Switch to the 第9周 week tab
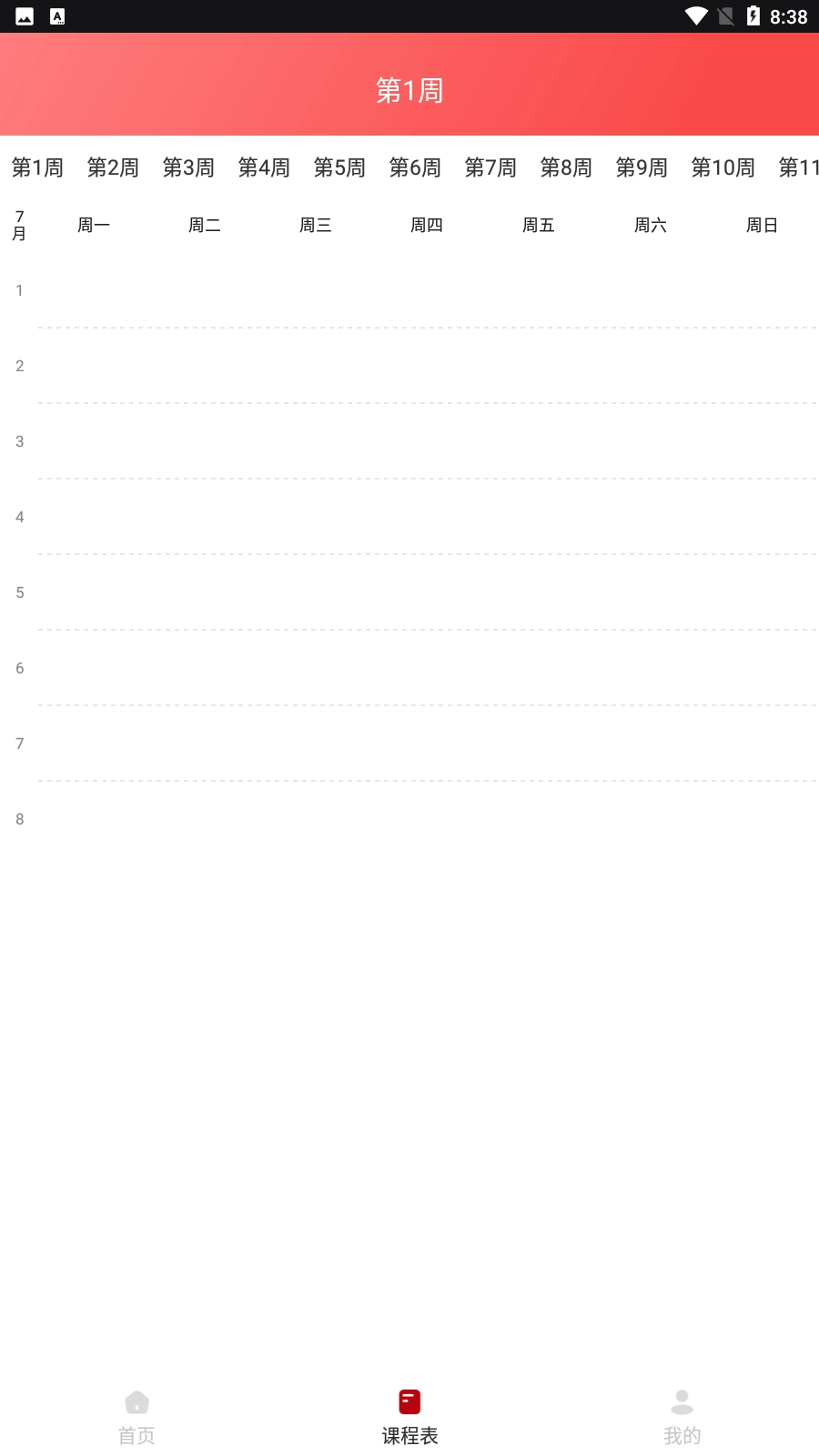Screen dimensions: 819x1456 click(x=642, y=167)
